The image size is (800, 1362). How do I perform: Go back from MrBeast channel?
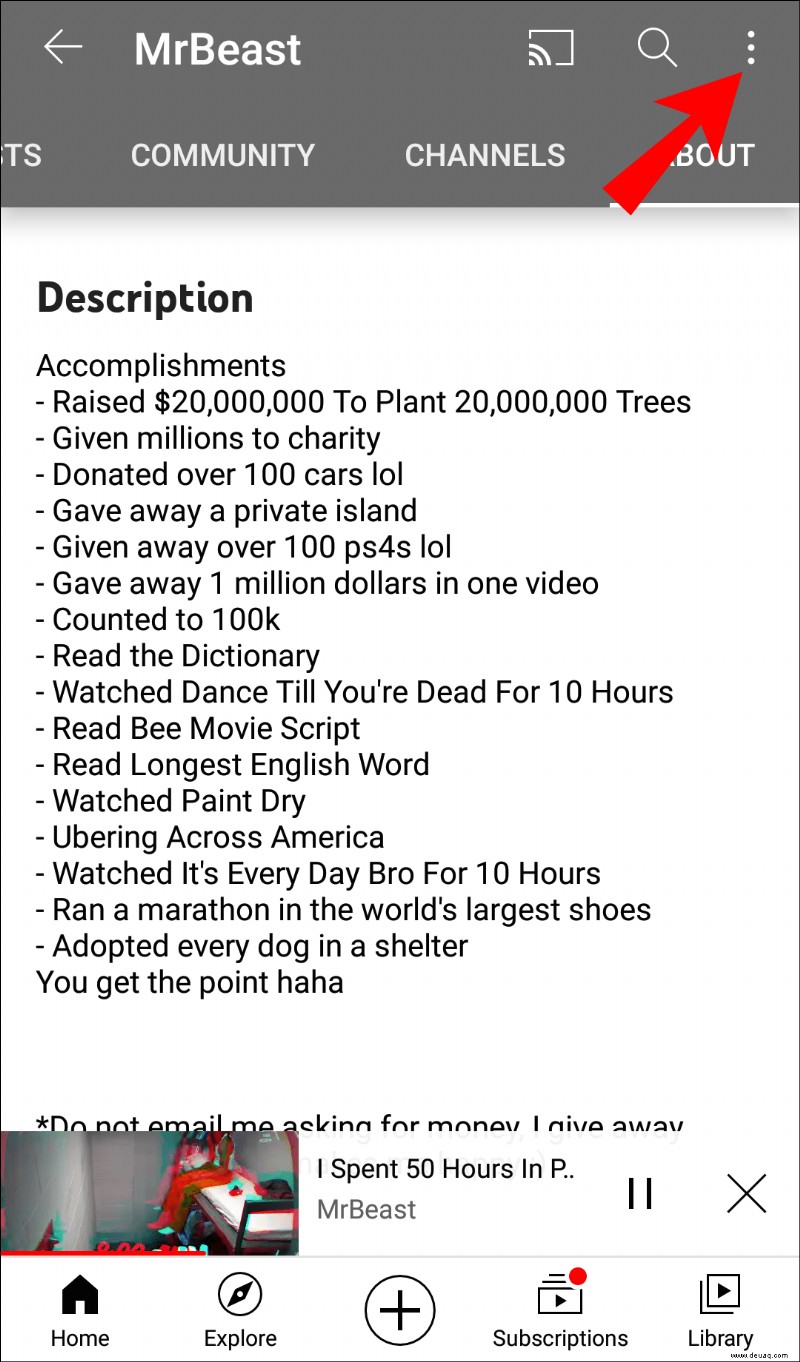point(63,48)
